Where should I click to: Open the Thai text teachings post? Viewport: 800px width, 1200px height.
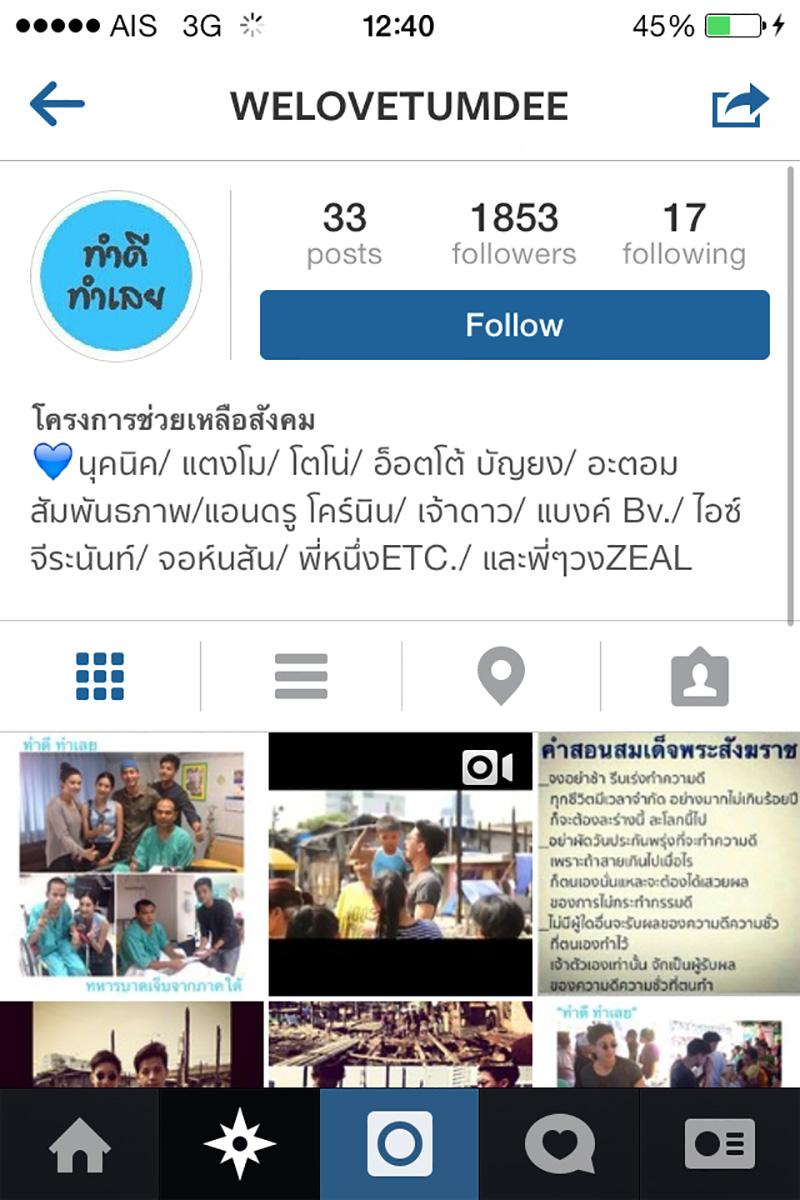[668, 864]
